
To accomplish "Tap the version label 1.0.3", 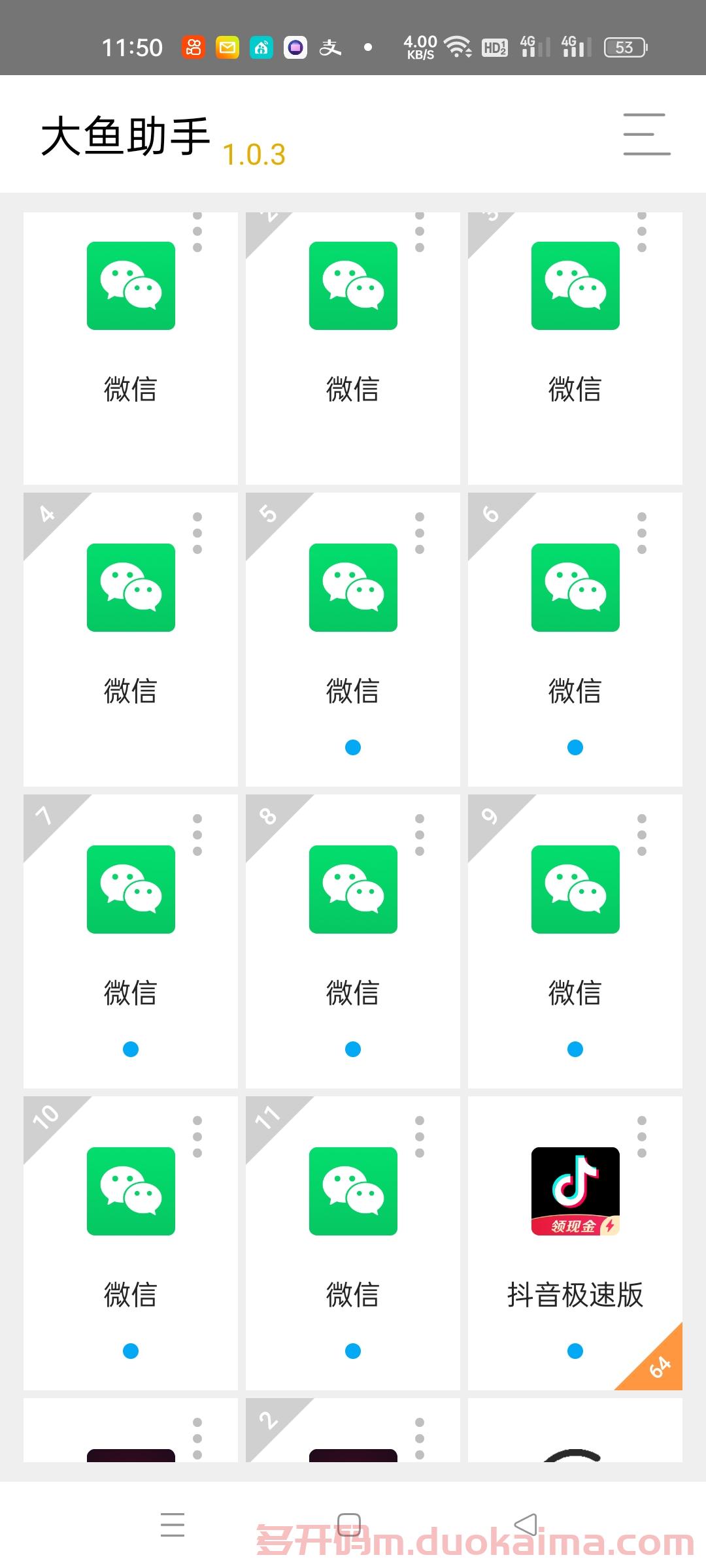I will coord(254,154).
